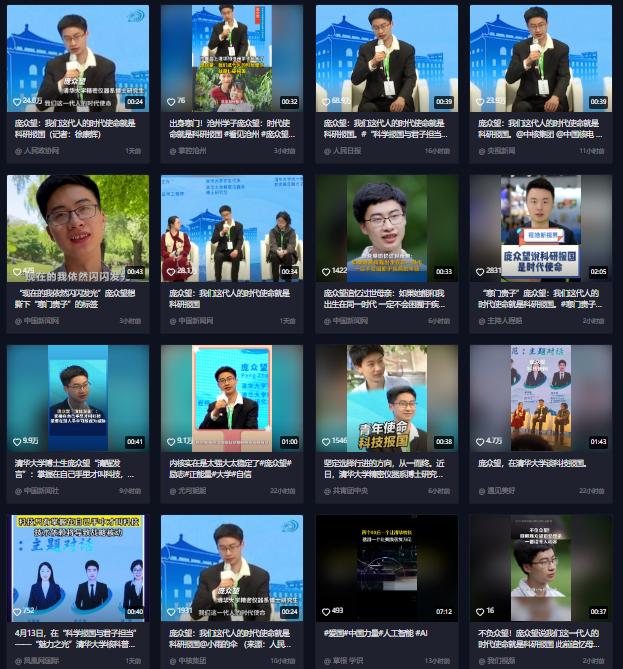Watch the 01:43 video from 遇见美好

(x=540, y=398)
